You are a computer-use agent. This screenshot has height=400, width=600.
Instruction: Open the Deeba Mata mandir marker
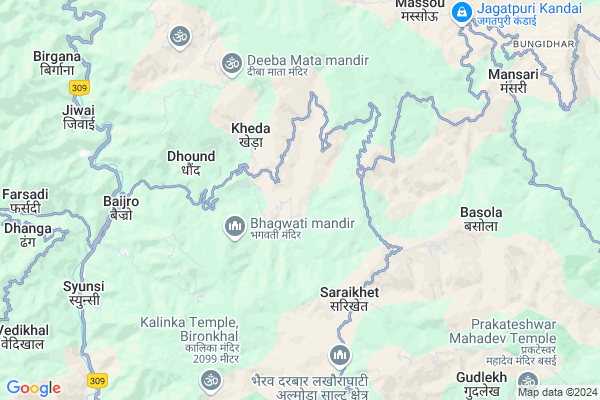click(232, 62)
